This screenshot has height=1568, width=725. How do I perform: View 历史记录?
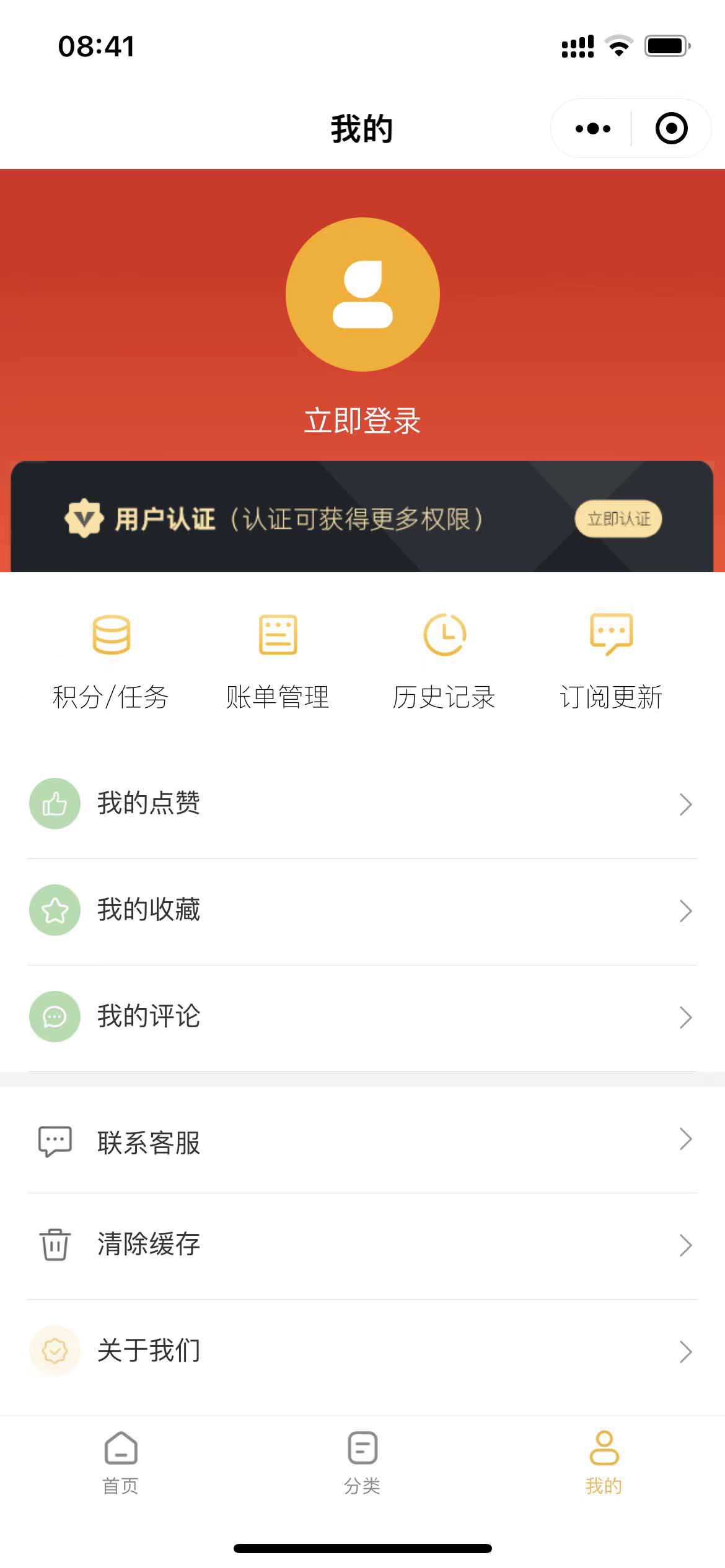pos(444,661)
